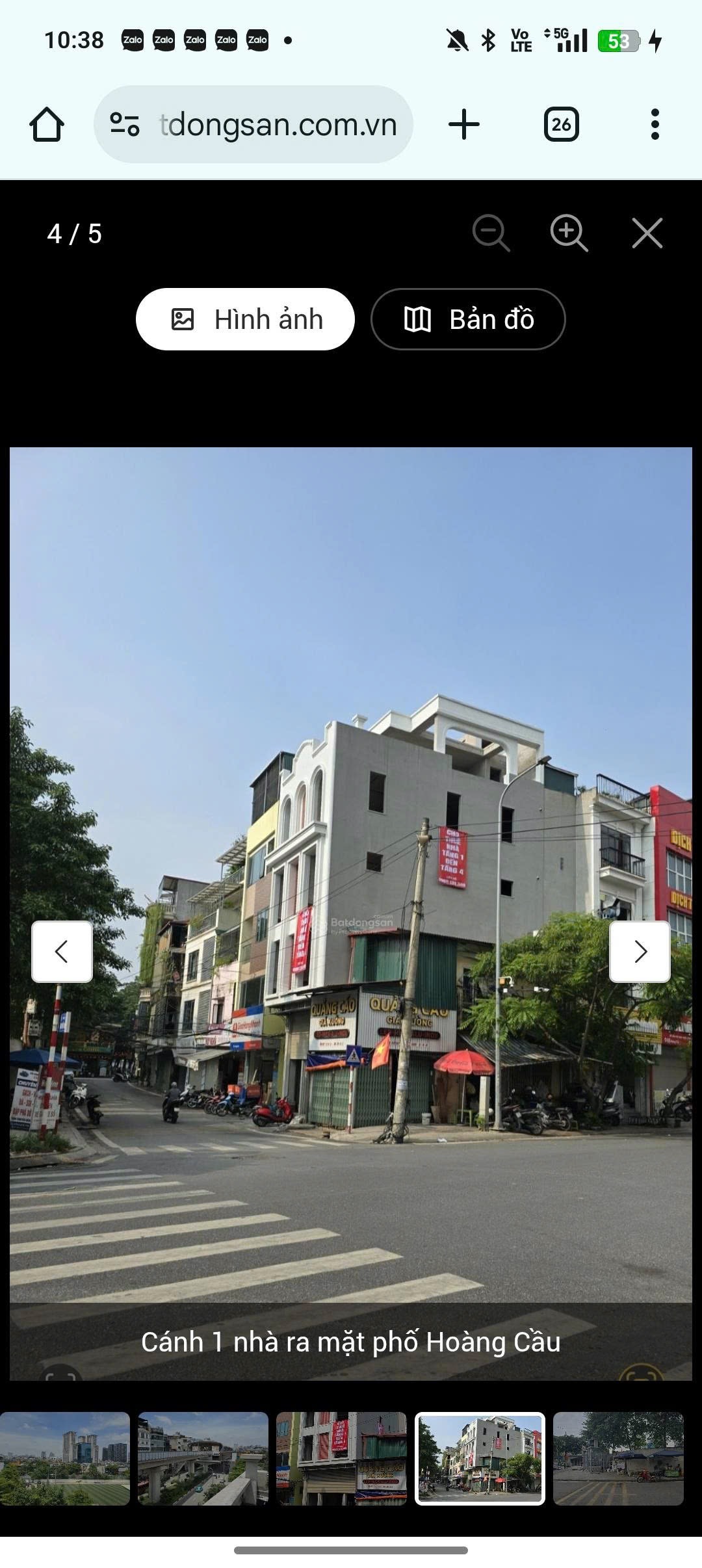The width and height of the screenshot is (702, 1568).
Task: Zoom in on the photo
Action: coord(569,233)
